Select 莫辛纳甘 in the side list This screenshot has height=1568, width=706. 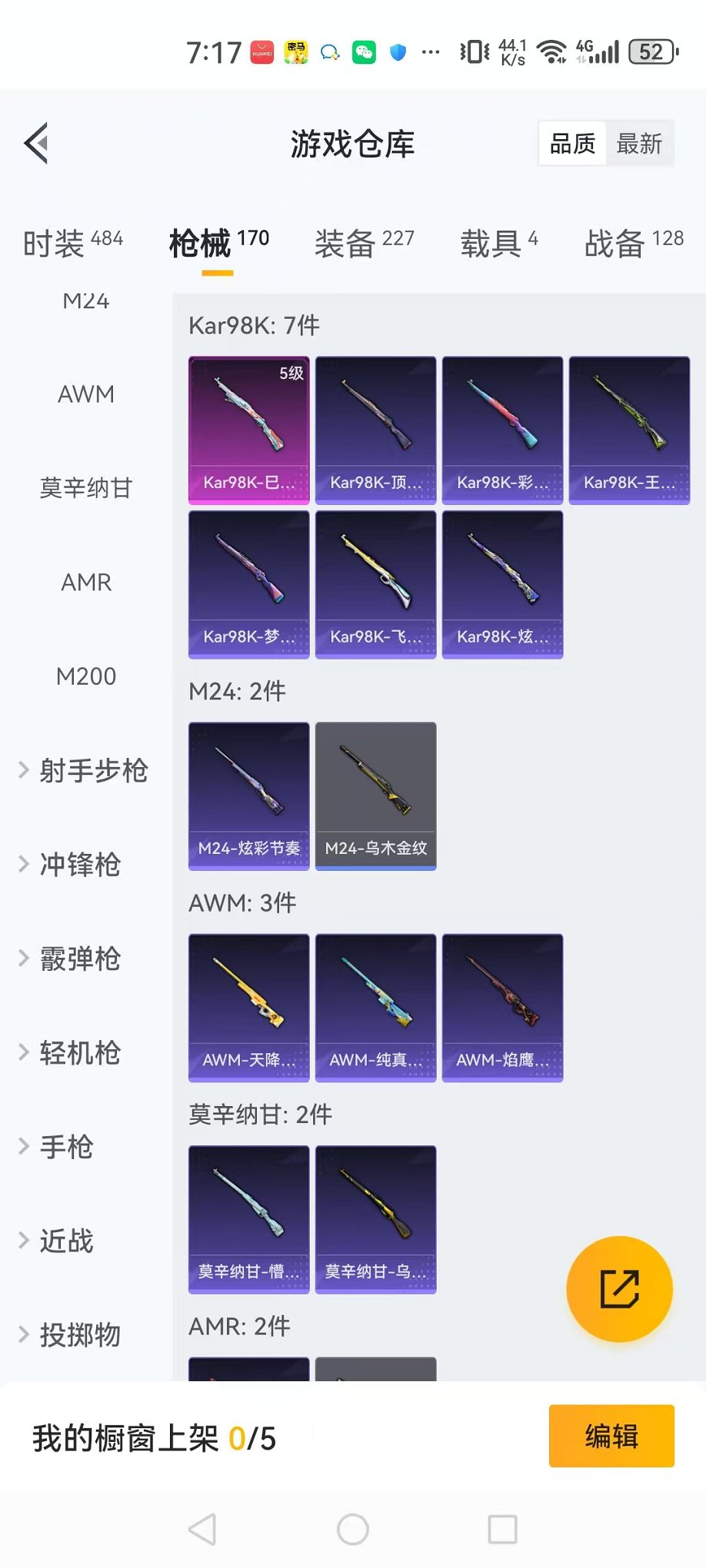coord(86,488)
